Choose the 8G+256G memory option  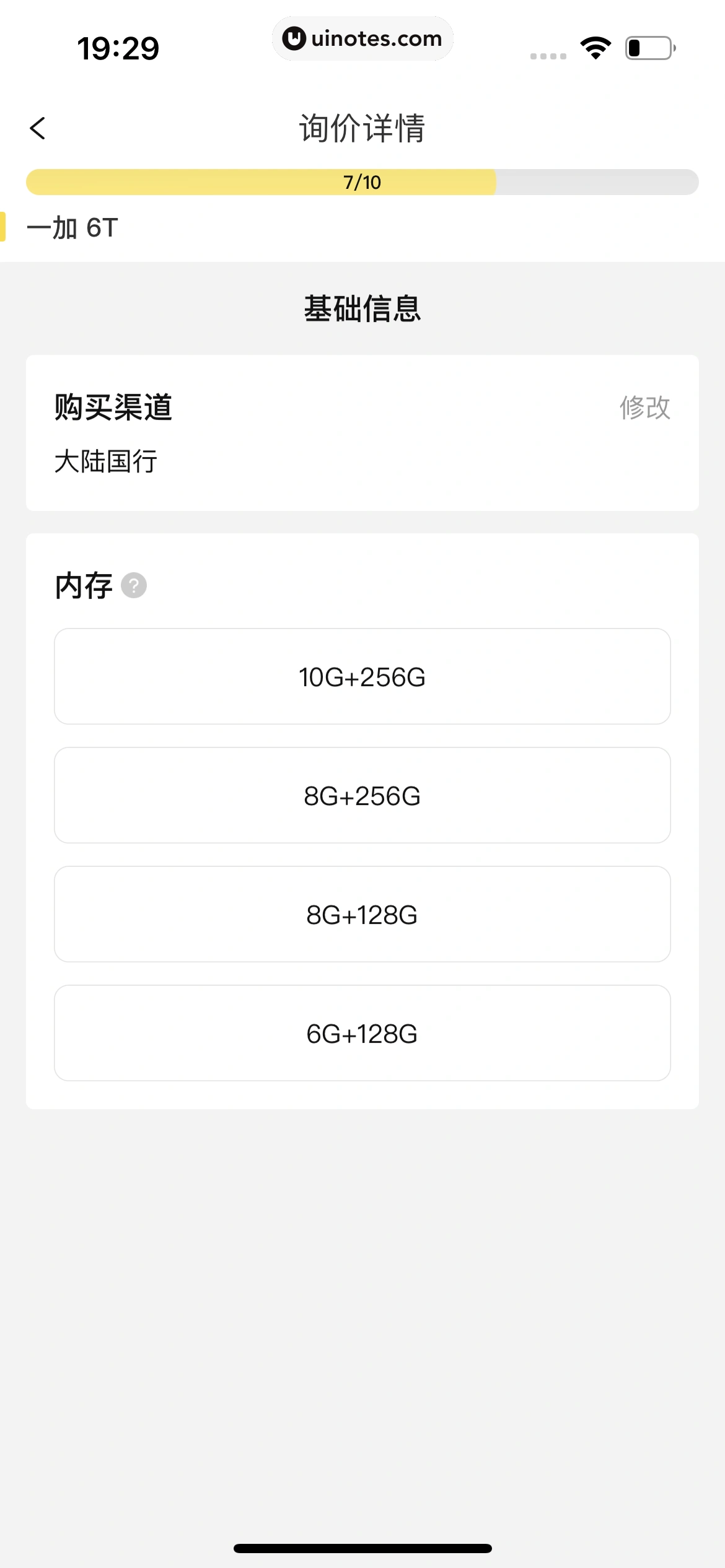click(362, 796)
